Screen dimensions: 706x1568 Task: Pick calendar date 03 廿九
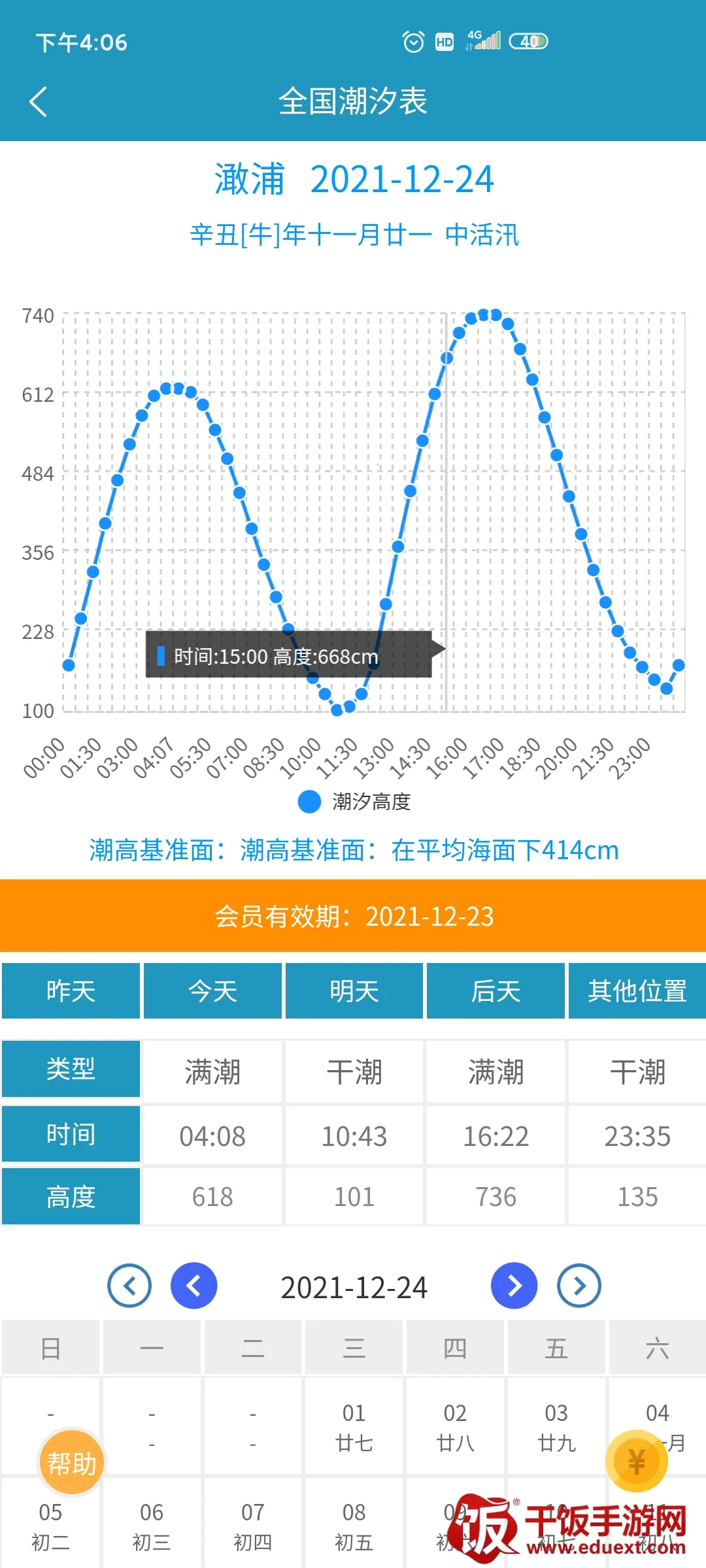click(x=556, y=1427)
